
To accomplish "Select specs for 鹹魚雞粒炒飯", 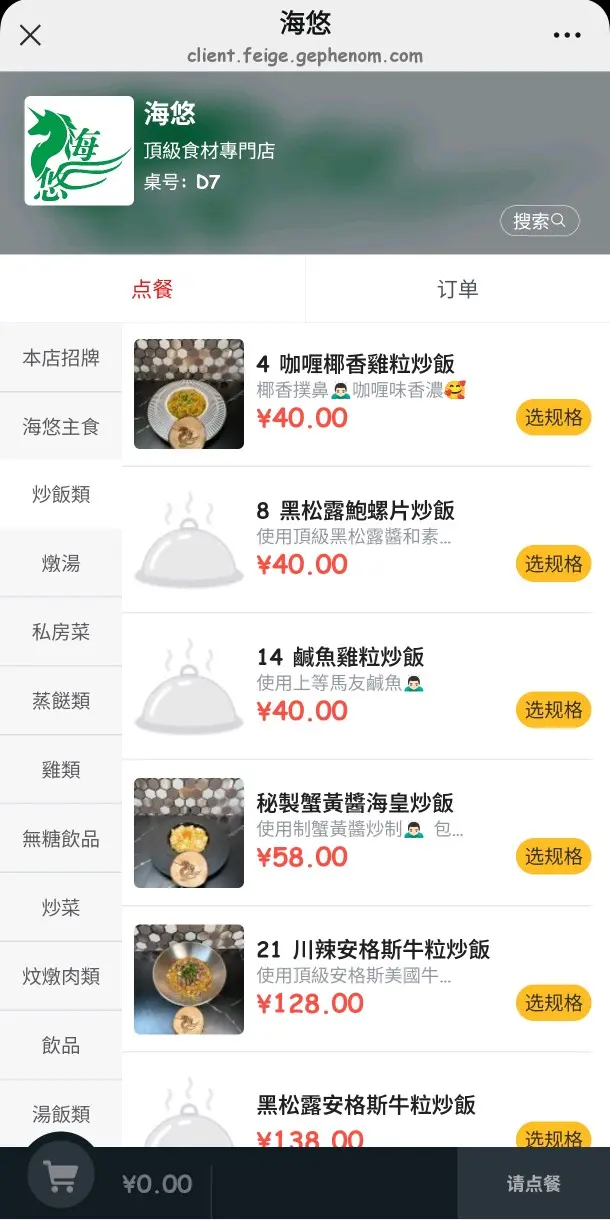I will click(x=553, y=710).
